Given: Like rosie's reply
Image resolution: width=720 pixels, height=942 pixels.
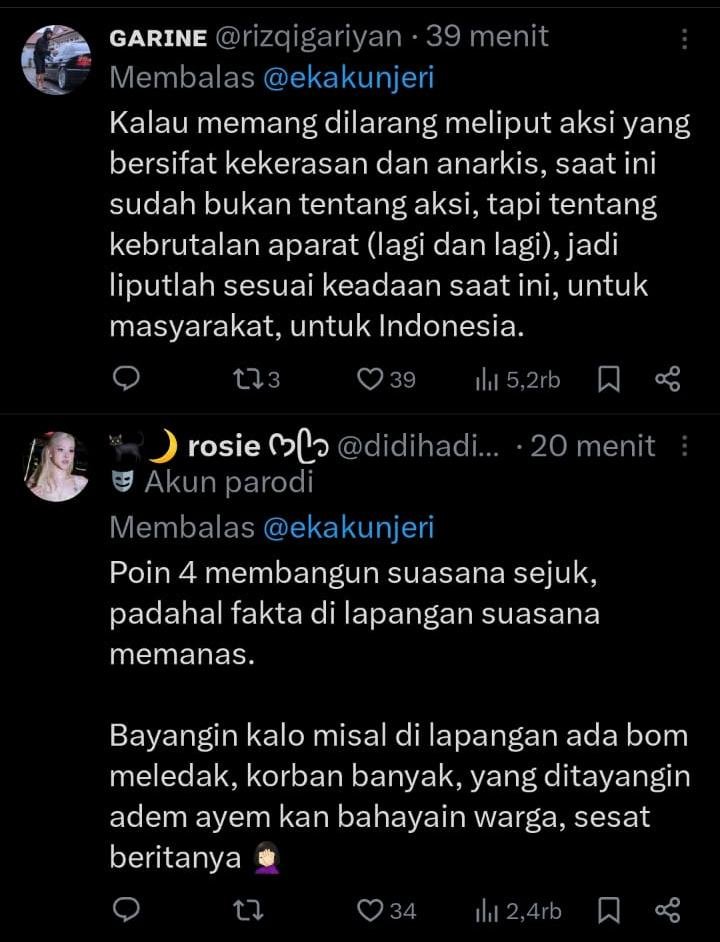Looking at the screenshot, I should coord(371,911).
